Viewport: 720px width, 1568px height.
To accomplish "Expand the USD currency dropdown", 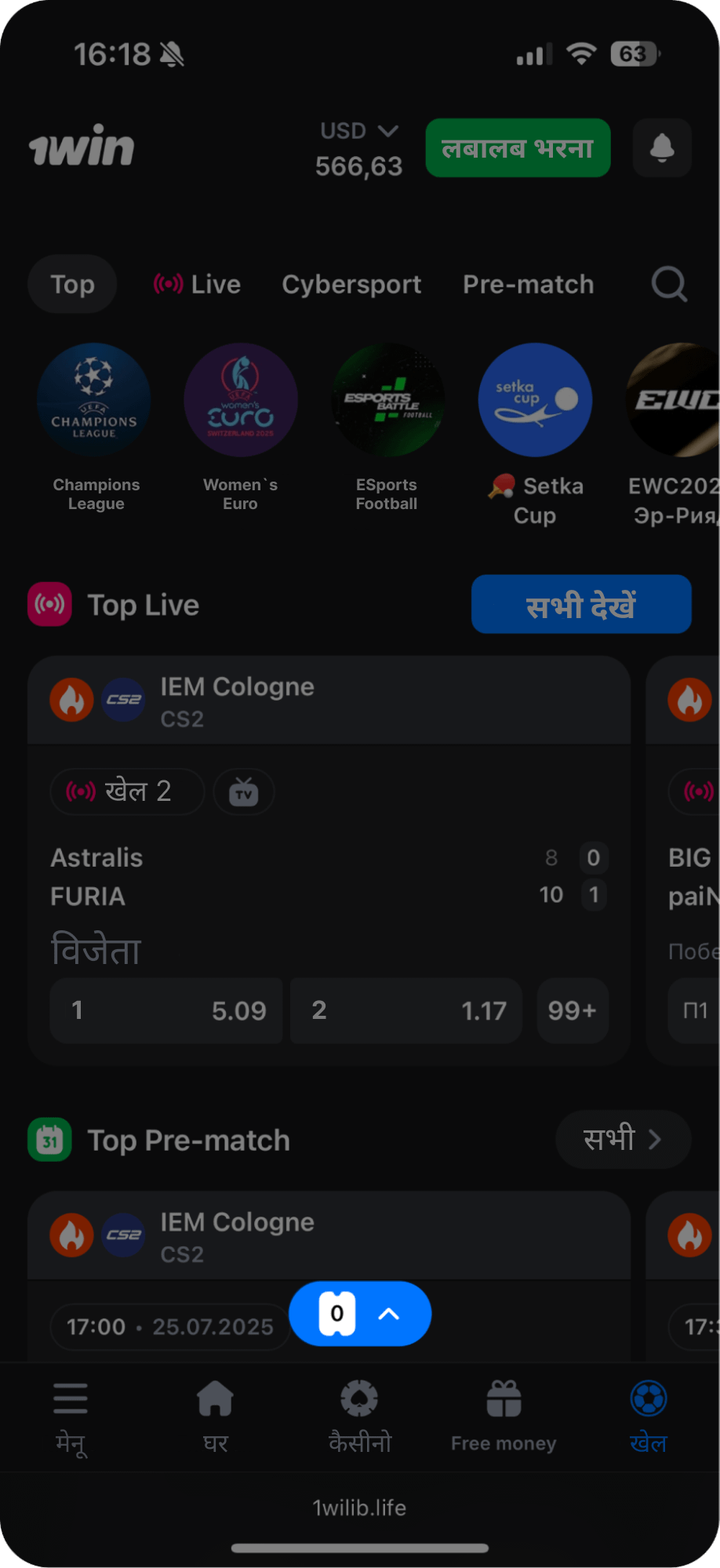I will point(360,131).
